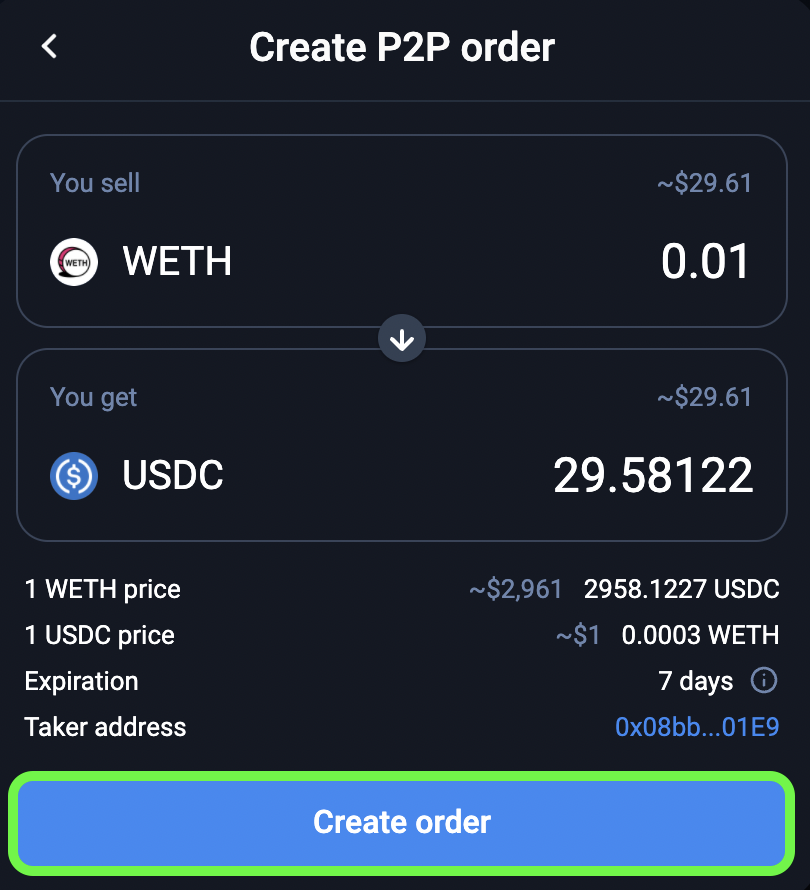Edit the USDC get amount 29.58122
Viewport: 810px width, 890px height.
click(652, 476)
